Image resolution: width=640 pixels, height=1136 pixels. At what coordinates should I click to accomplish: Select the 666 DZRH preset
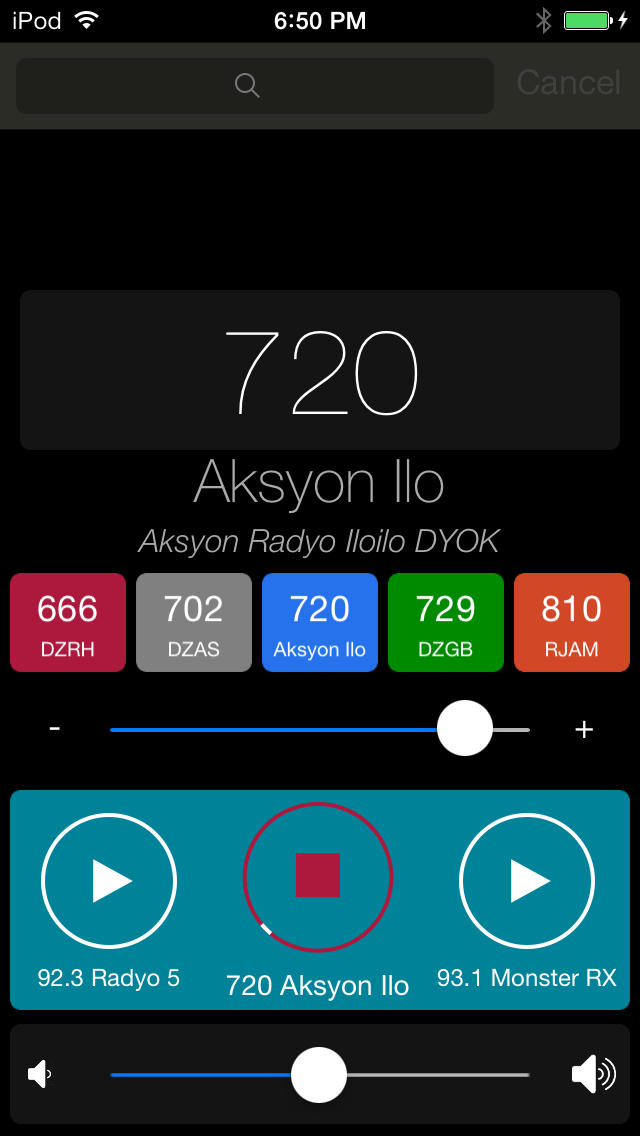pyautogui.click(x=68, y=622)
